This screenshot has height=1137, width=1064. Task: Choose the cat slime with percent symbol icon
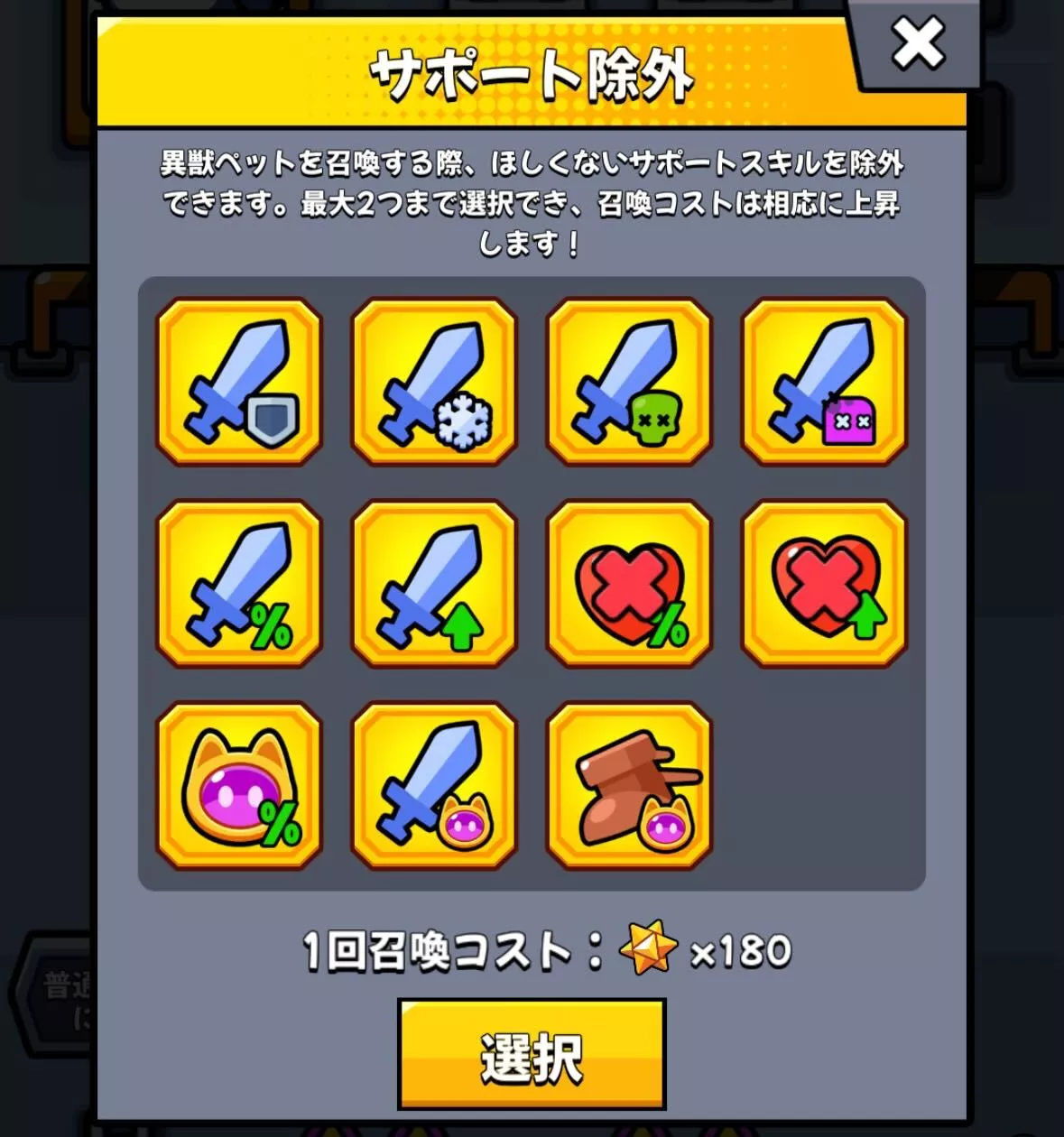coord(238,785)
